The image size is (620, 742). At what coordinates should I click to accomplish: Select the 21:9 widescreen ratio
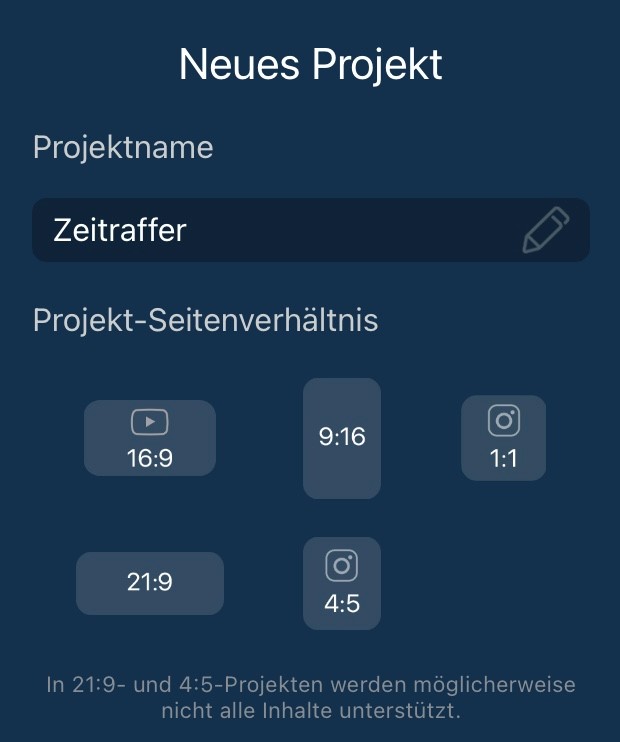tap(150, 583)
